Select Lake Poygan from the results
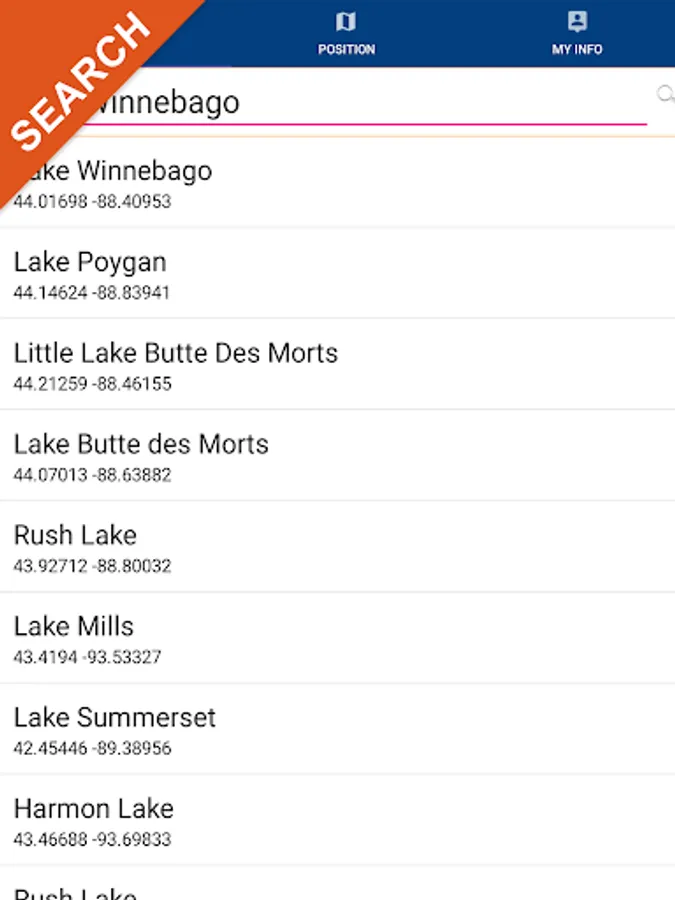Viewport: 675px width, 900px height. [x=337, y=274]
